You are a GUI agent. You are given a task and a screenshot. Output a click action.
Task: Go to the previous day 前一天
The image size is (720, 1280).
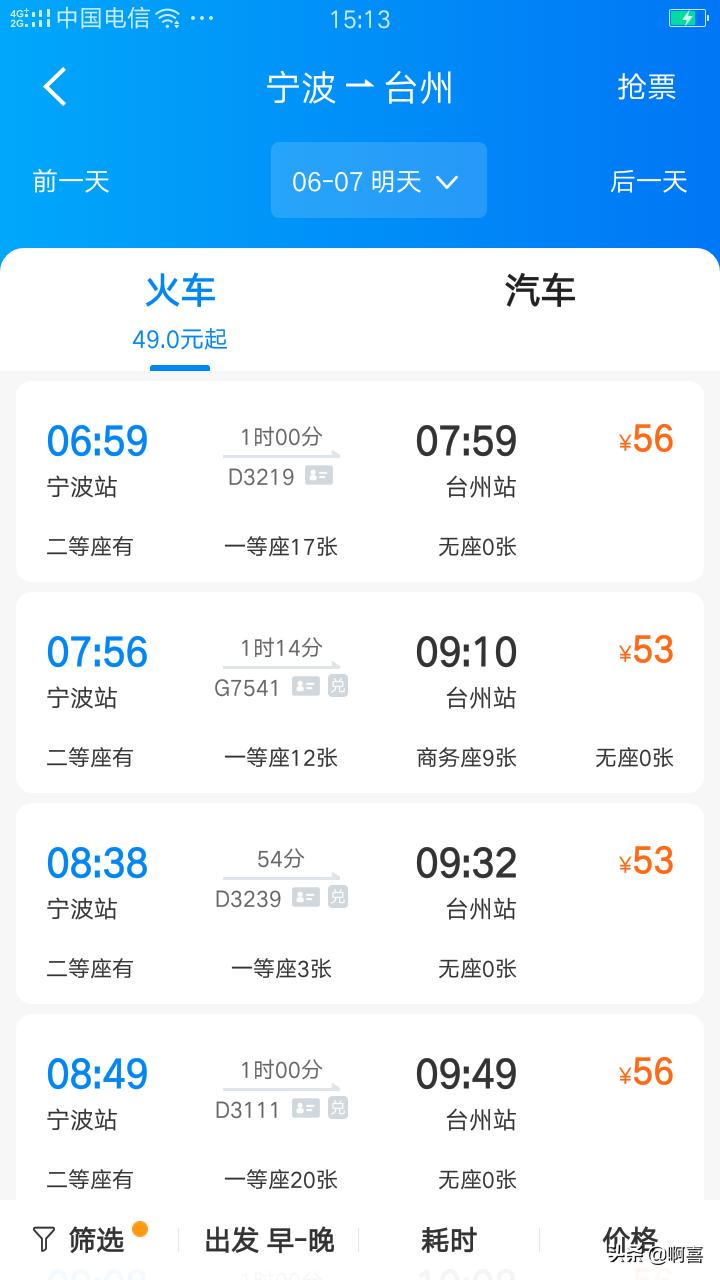click(x=71, y=181)
